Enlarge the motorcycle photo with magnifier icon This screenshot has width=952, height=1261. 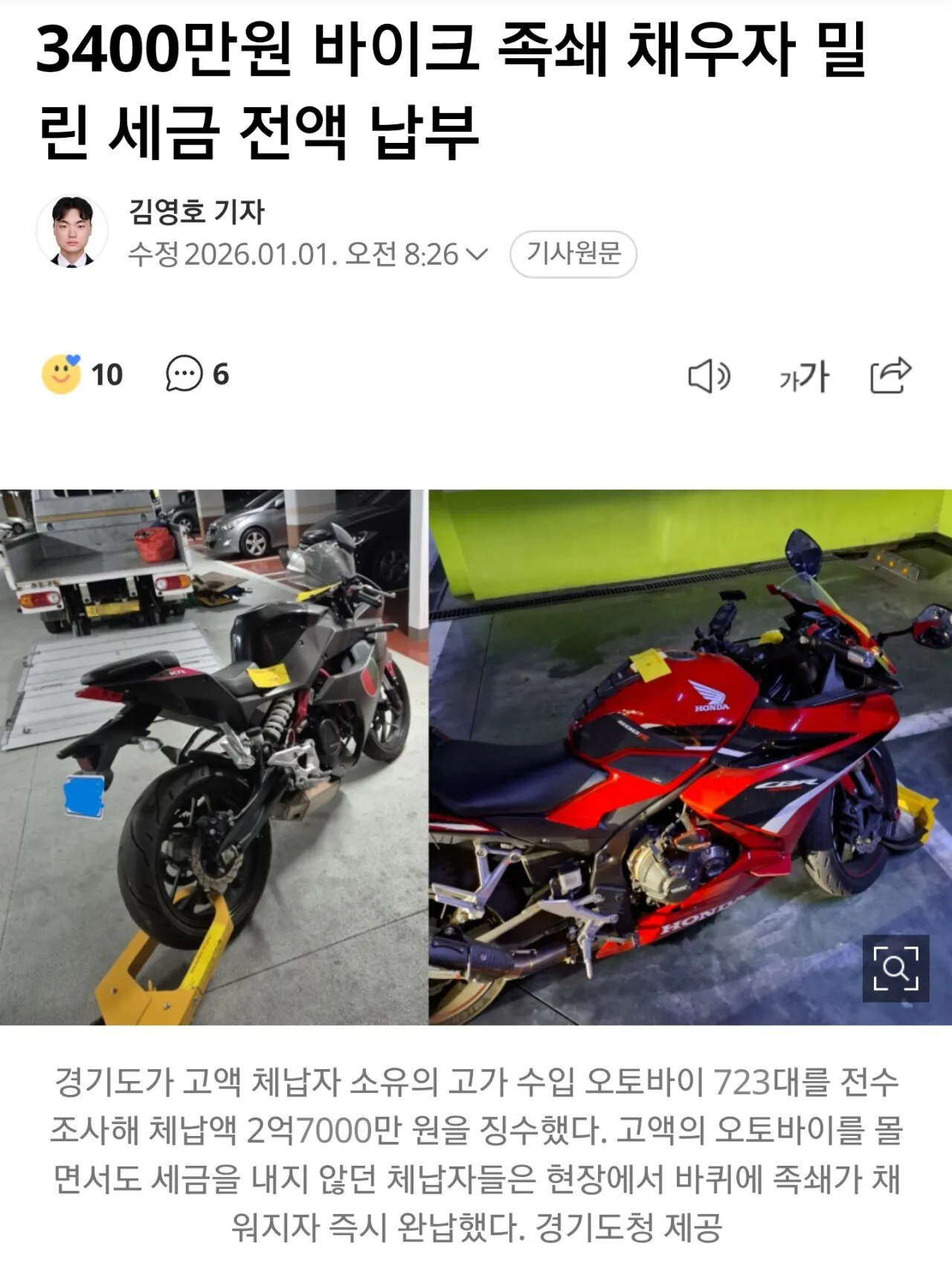coord(895,968)
